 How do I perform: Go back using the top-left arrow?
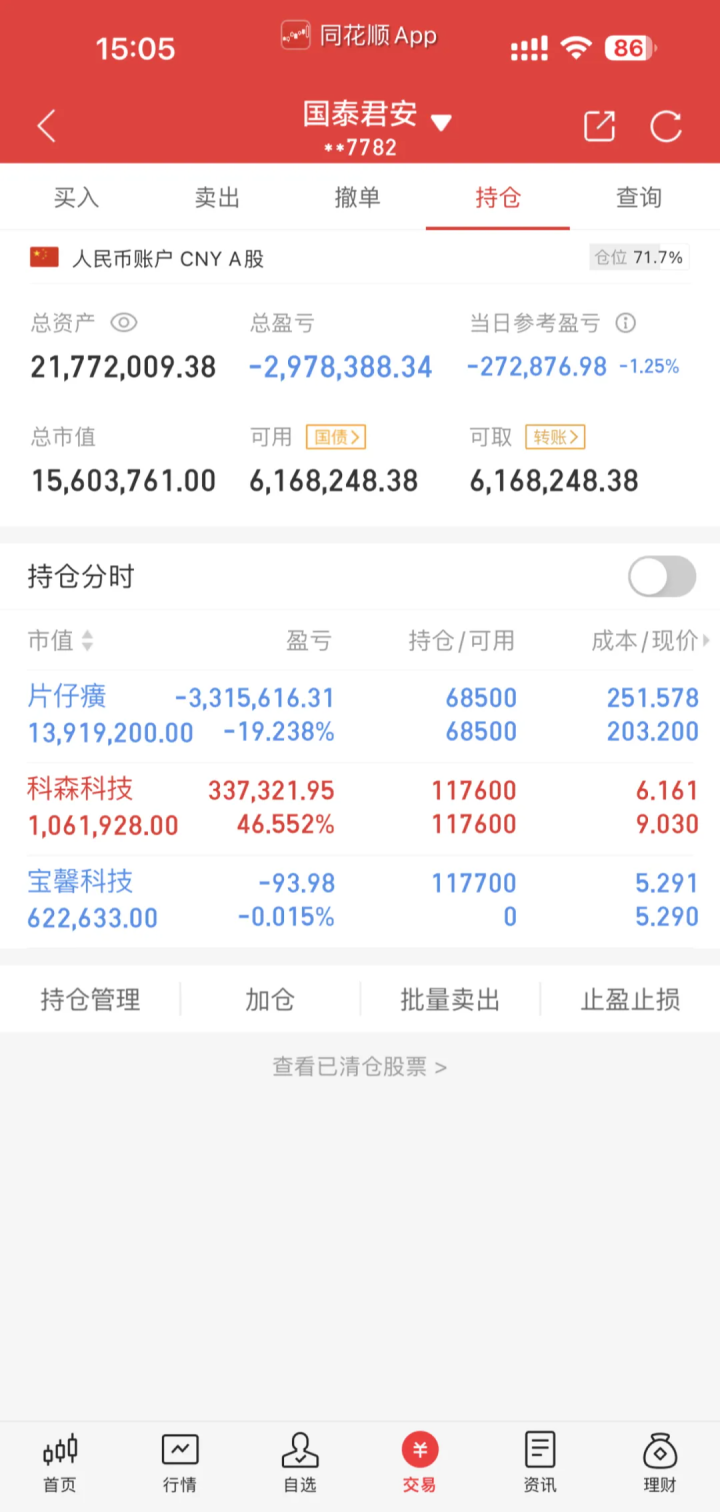coord(46,126)
